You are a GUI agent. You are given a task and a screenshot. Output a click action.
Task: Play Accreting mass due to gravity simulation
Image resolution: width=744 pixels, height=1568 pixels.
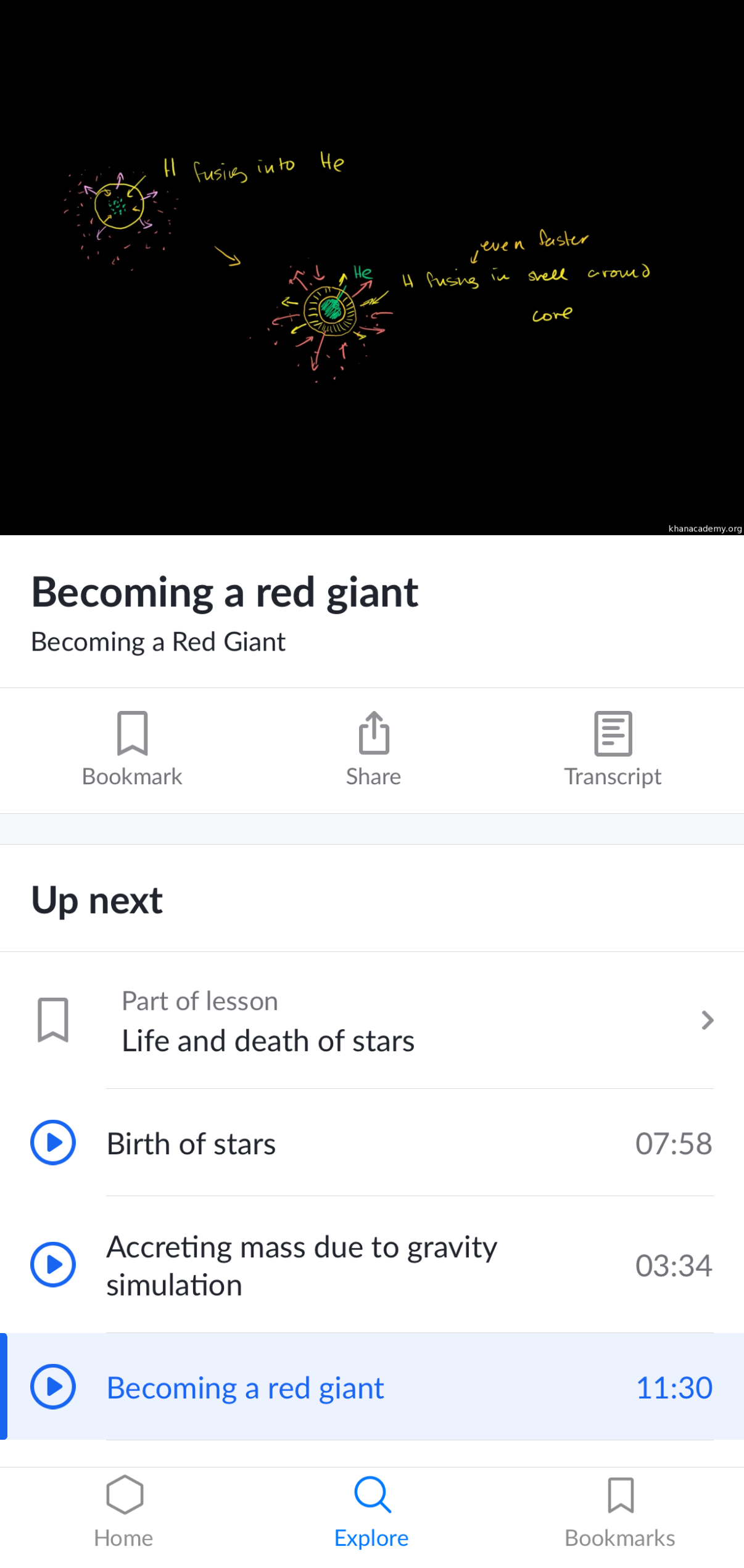point(372,1265)
